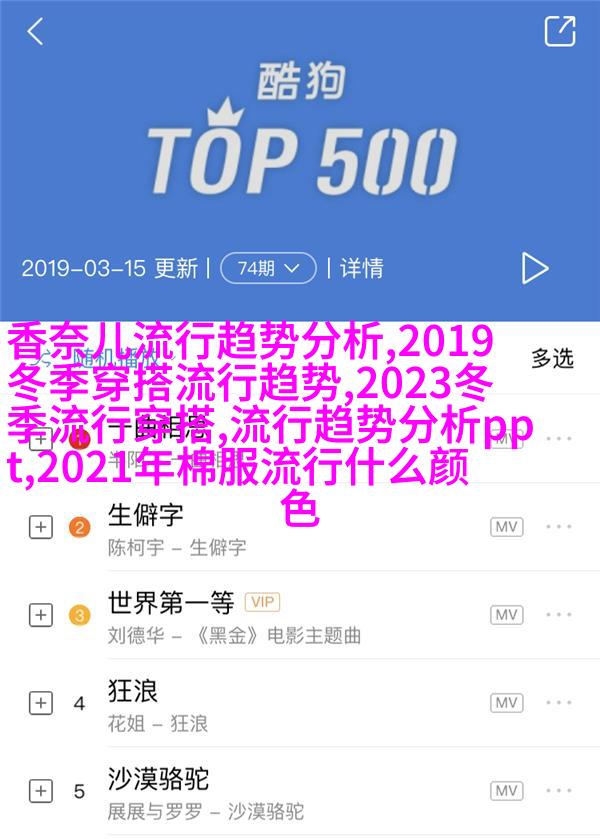Open the song 世界第一等
This screenshot has height=839, width=600.
click(x=170, y=603)
